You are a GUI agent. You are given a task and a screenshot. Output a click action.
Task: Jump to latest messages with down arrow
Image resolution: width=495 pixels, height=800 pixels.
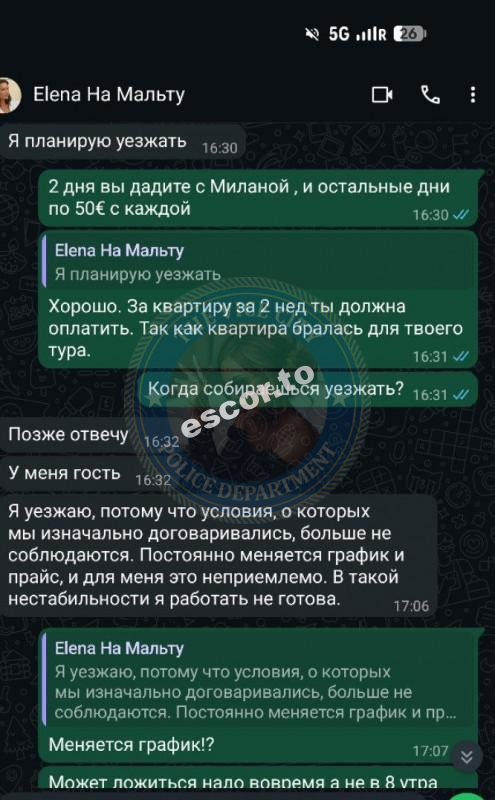[x=466, y=757]
